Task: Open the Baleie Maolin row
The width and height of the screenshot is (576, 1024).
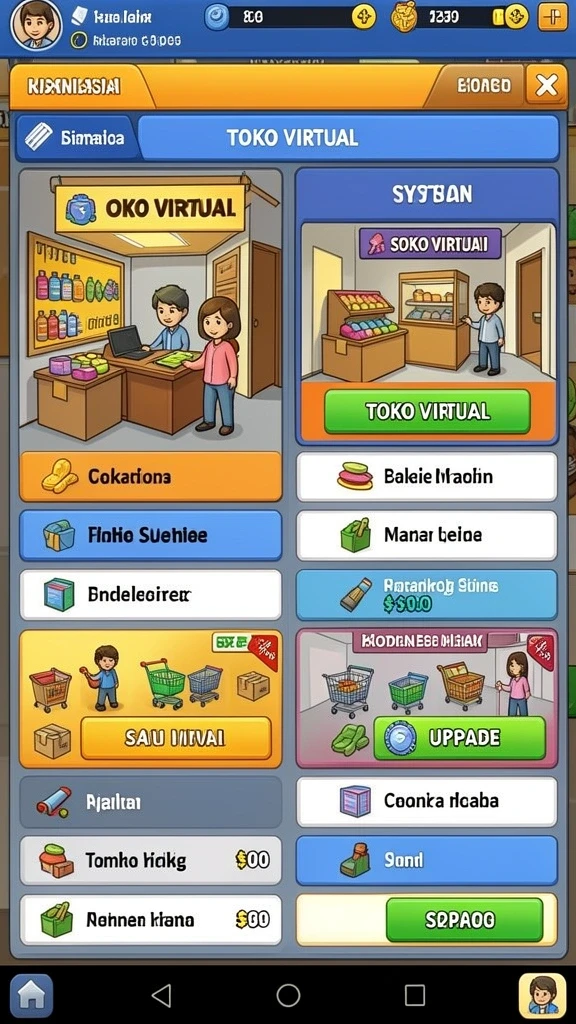Action: tap(427, 477)
